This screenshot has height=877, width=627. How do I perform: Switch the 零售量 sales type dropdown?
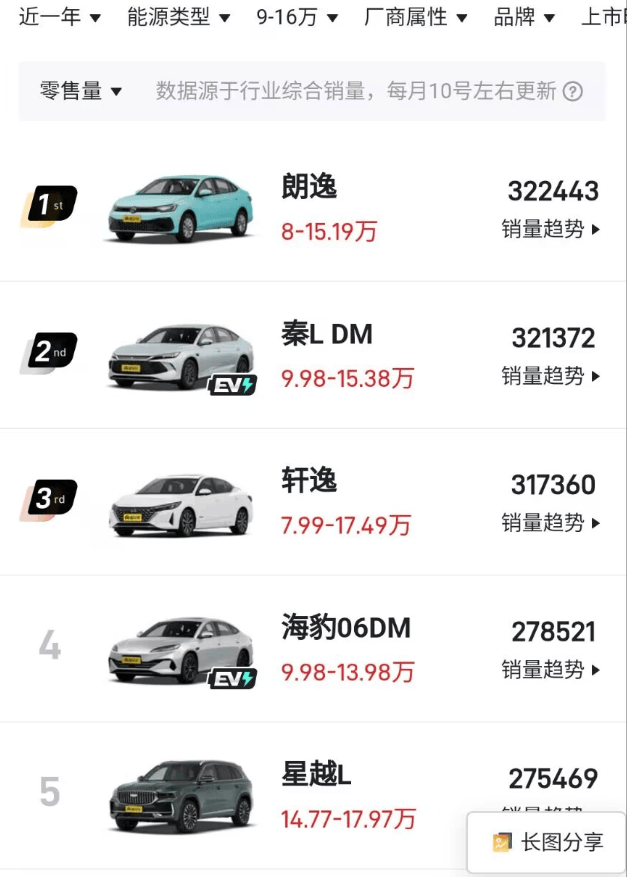[80, 91]
